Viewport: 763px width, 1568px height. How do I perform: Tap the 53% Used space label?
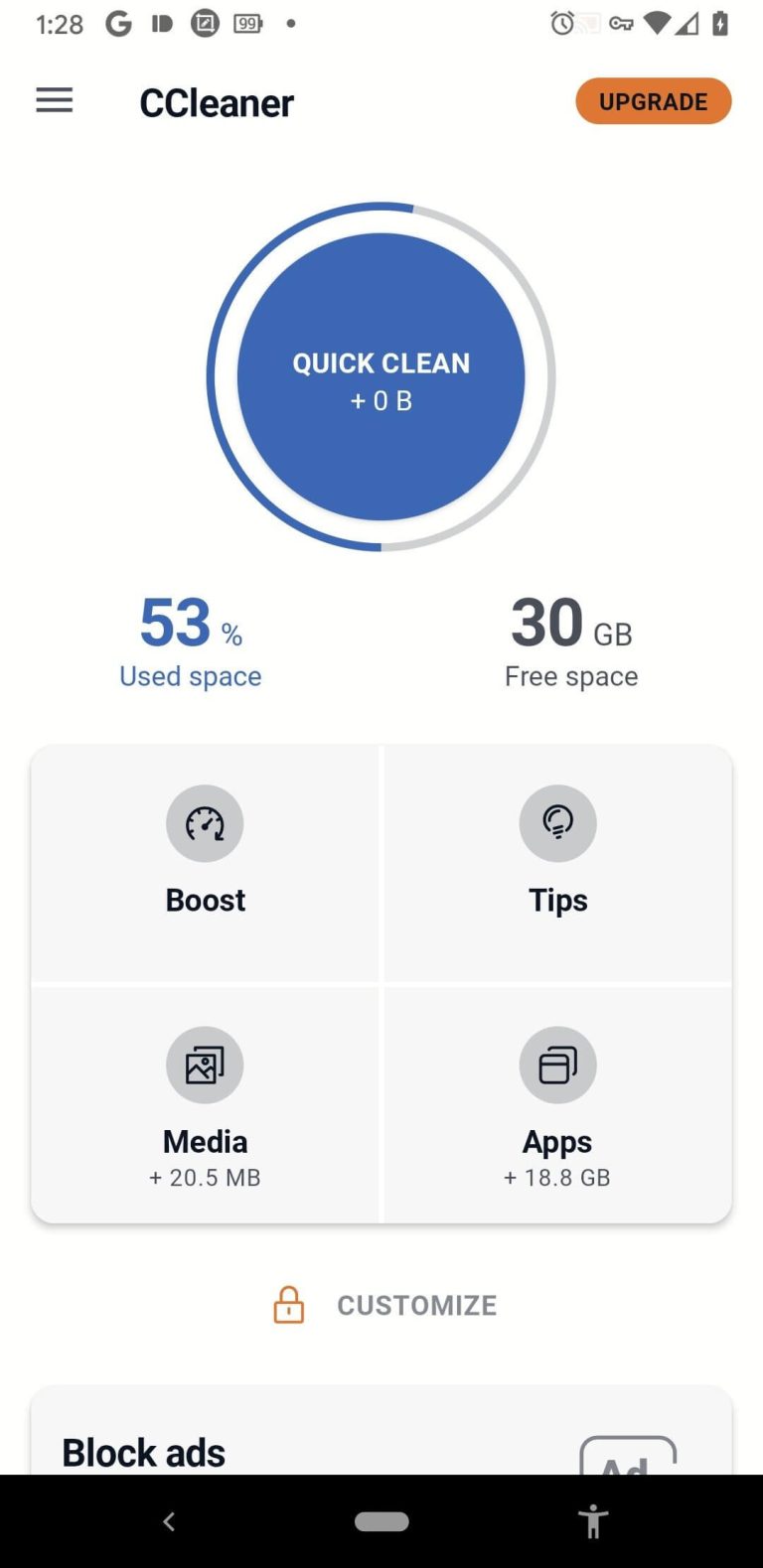(190, 641)
